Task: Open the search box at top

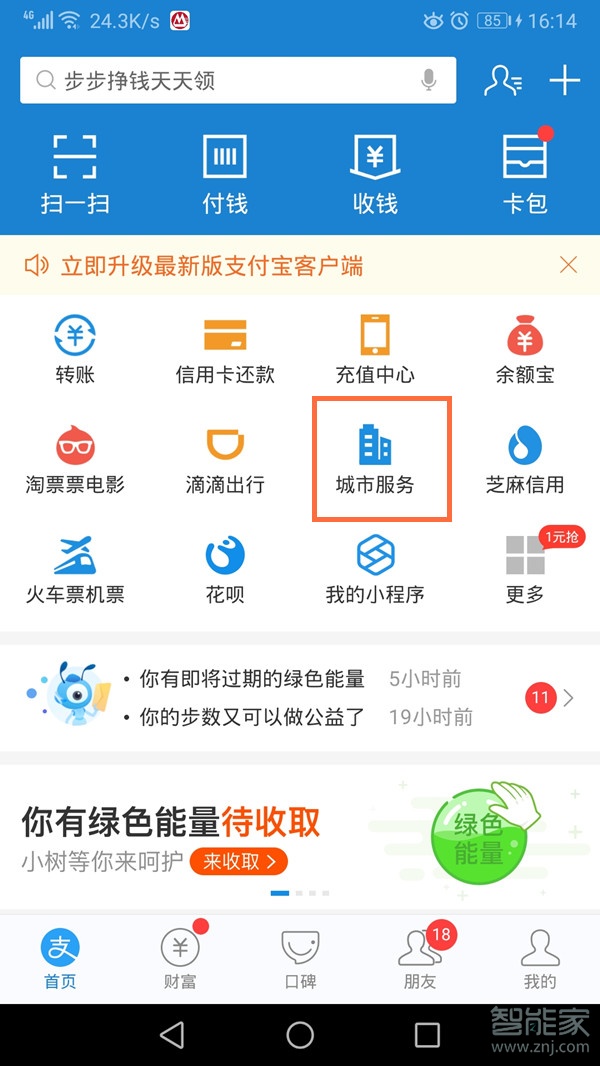Action: coord(220,81)
